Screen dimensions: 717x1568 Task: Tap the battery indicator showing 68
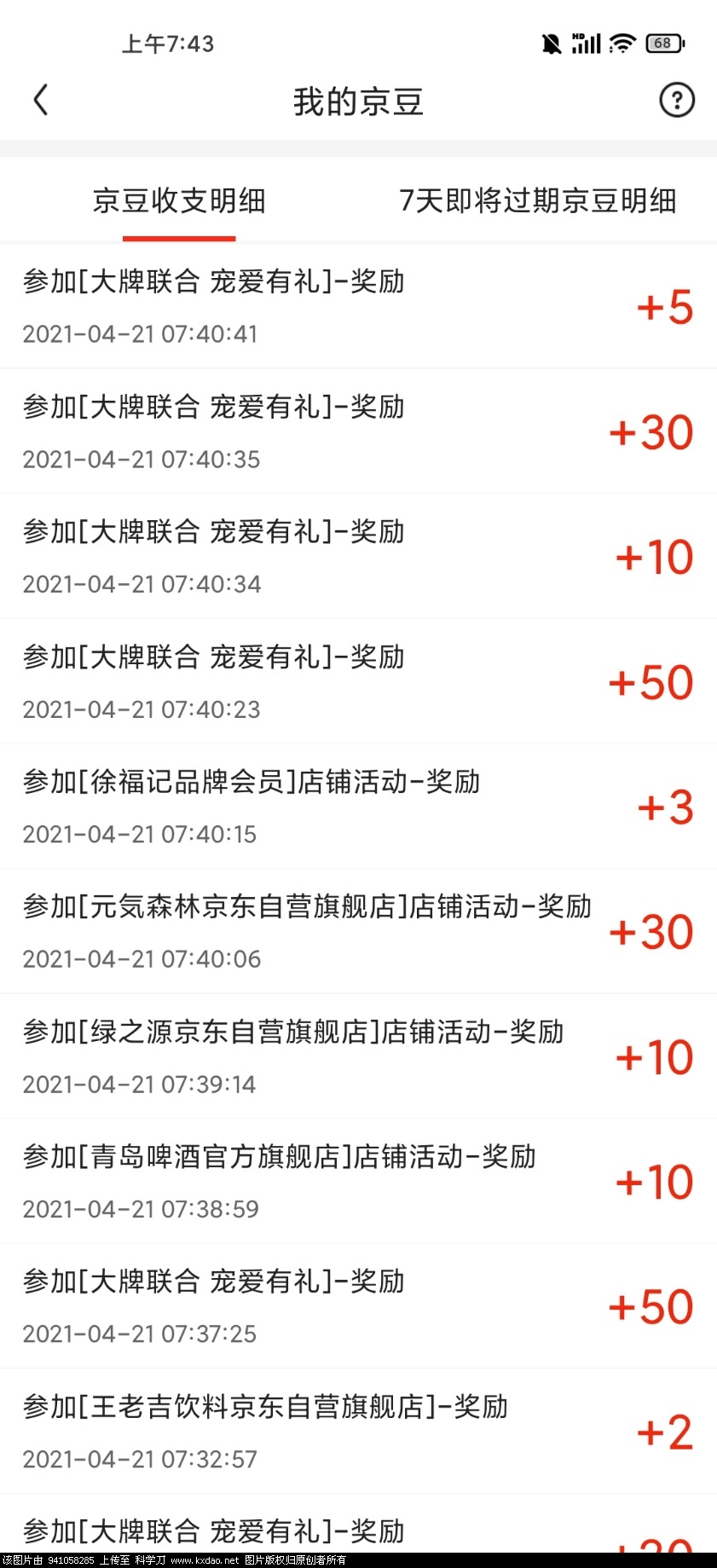point(661,43)
